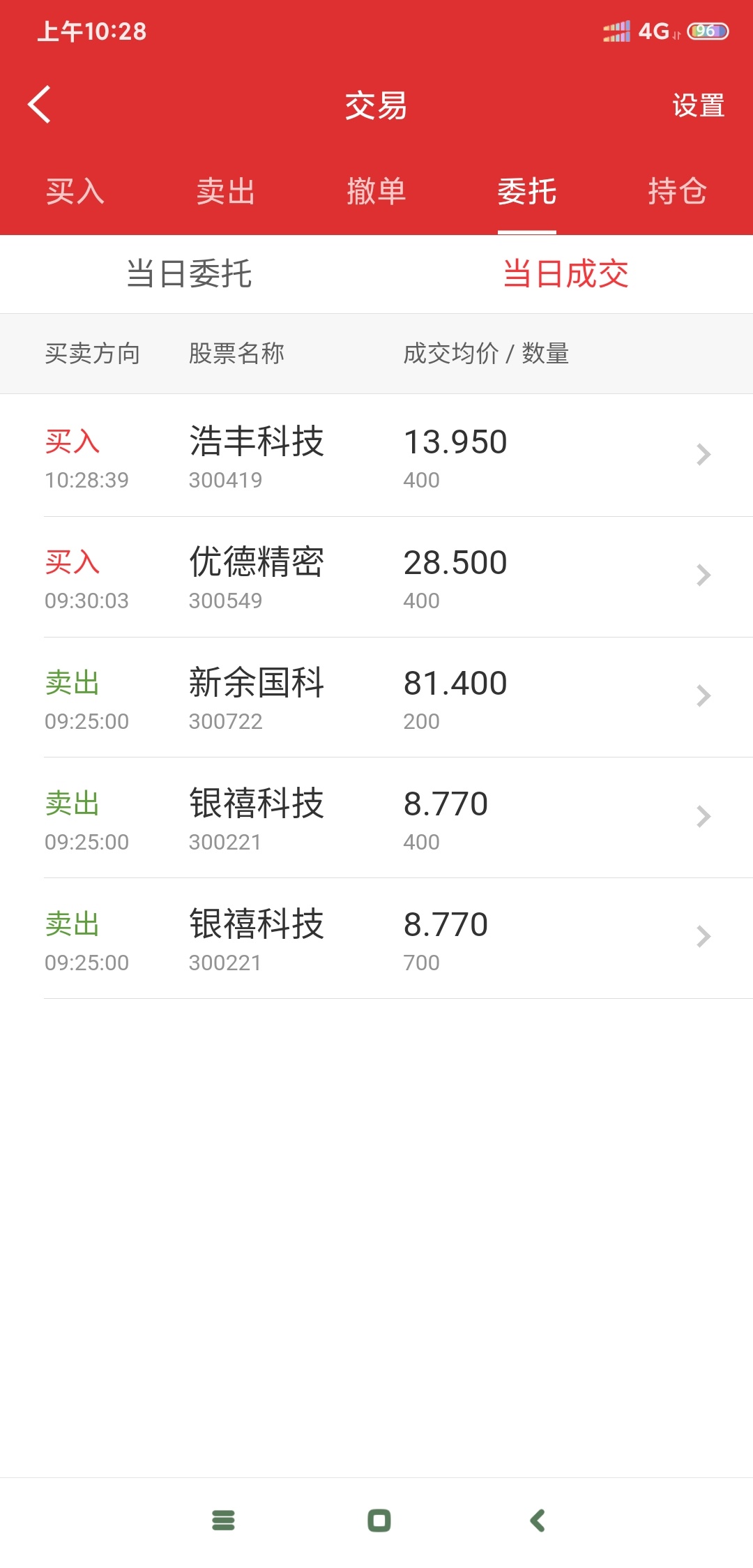This screenshot has height=1568, width=753.
Task: Tap the system home button
Action: point(379,1521)
